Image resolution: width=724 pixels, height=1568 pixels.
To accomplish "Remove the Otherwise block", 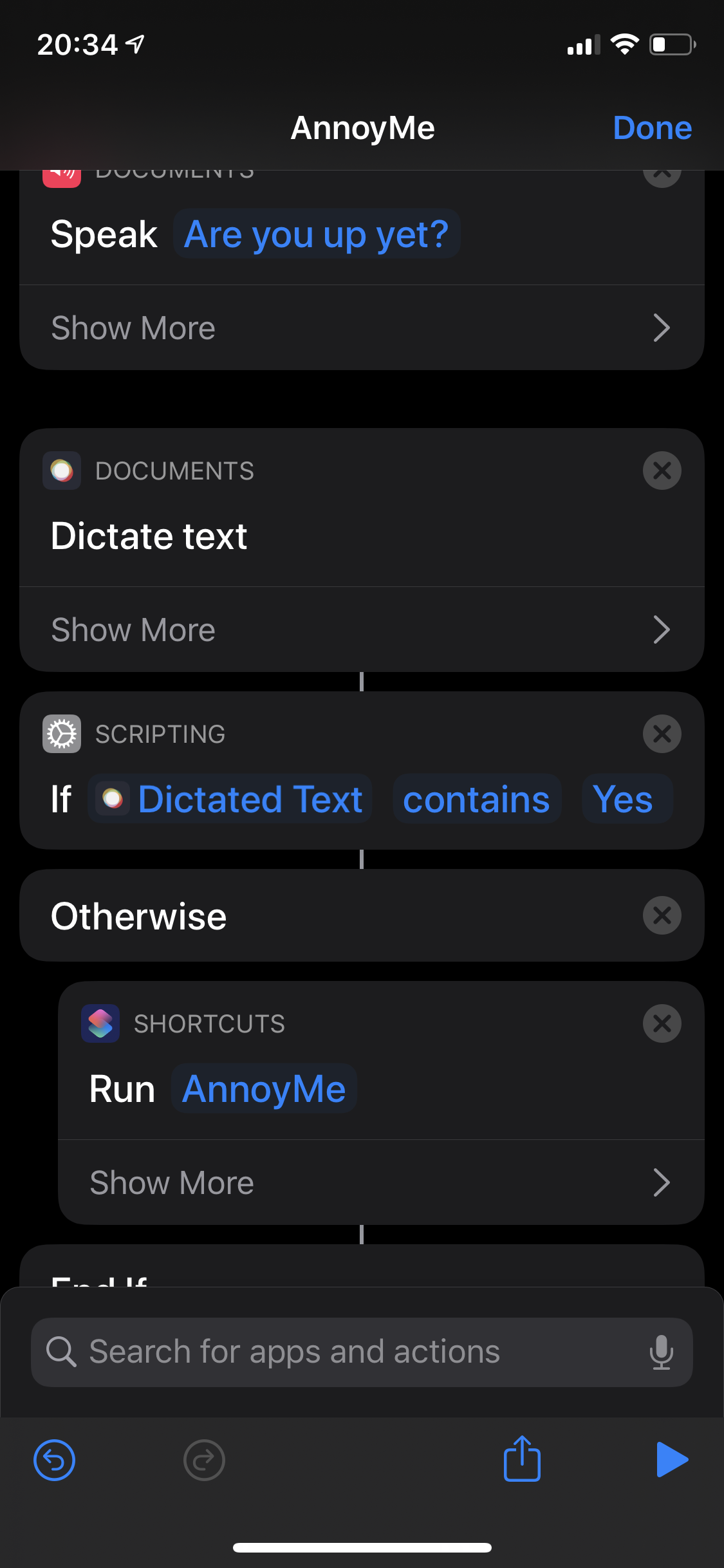I will pos(662,915).
